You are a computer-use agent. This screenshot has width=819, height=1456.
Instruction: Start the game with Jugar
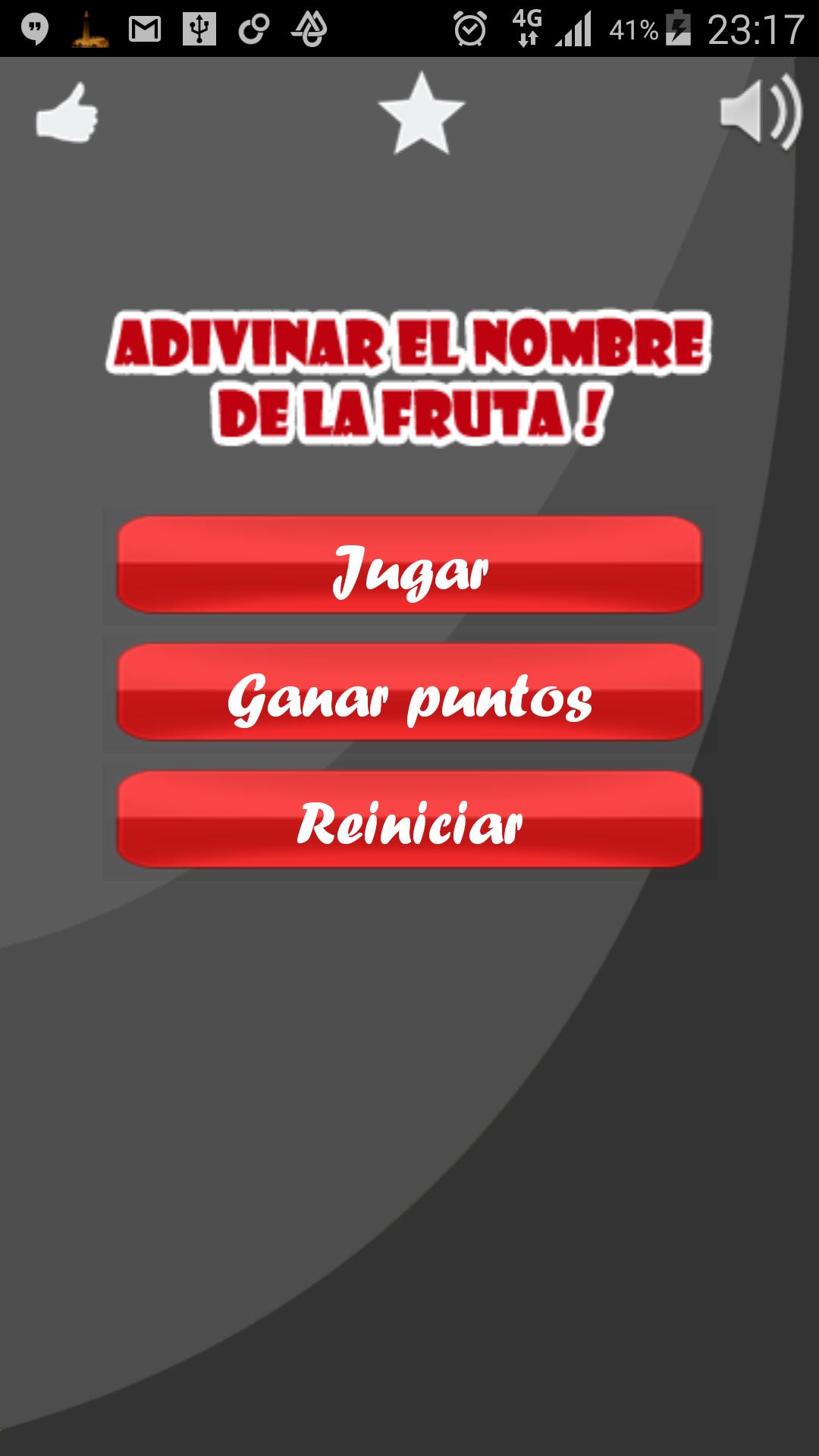409,566
